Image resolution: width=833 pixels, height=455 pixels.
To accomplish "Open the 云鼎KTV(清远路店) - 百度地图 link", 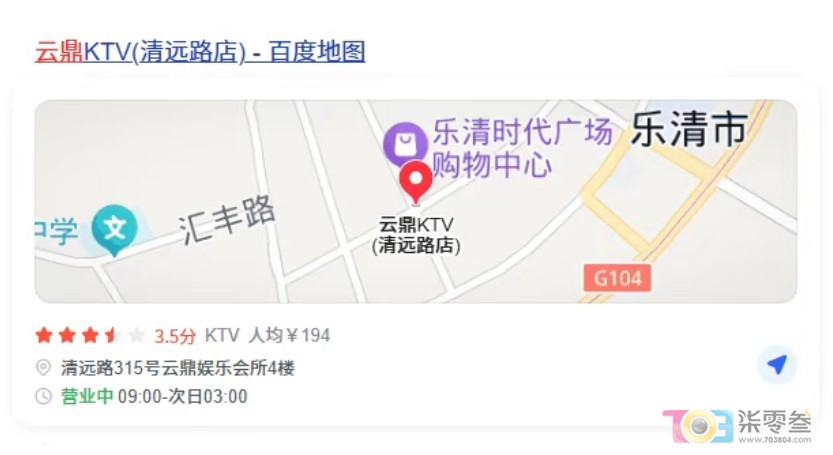I will 200,51.
